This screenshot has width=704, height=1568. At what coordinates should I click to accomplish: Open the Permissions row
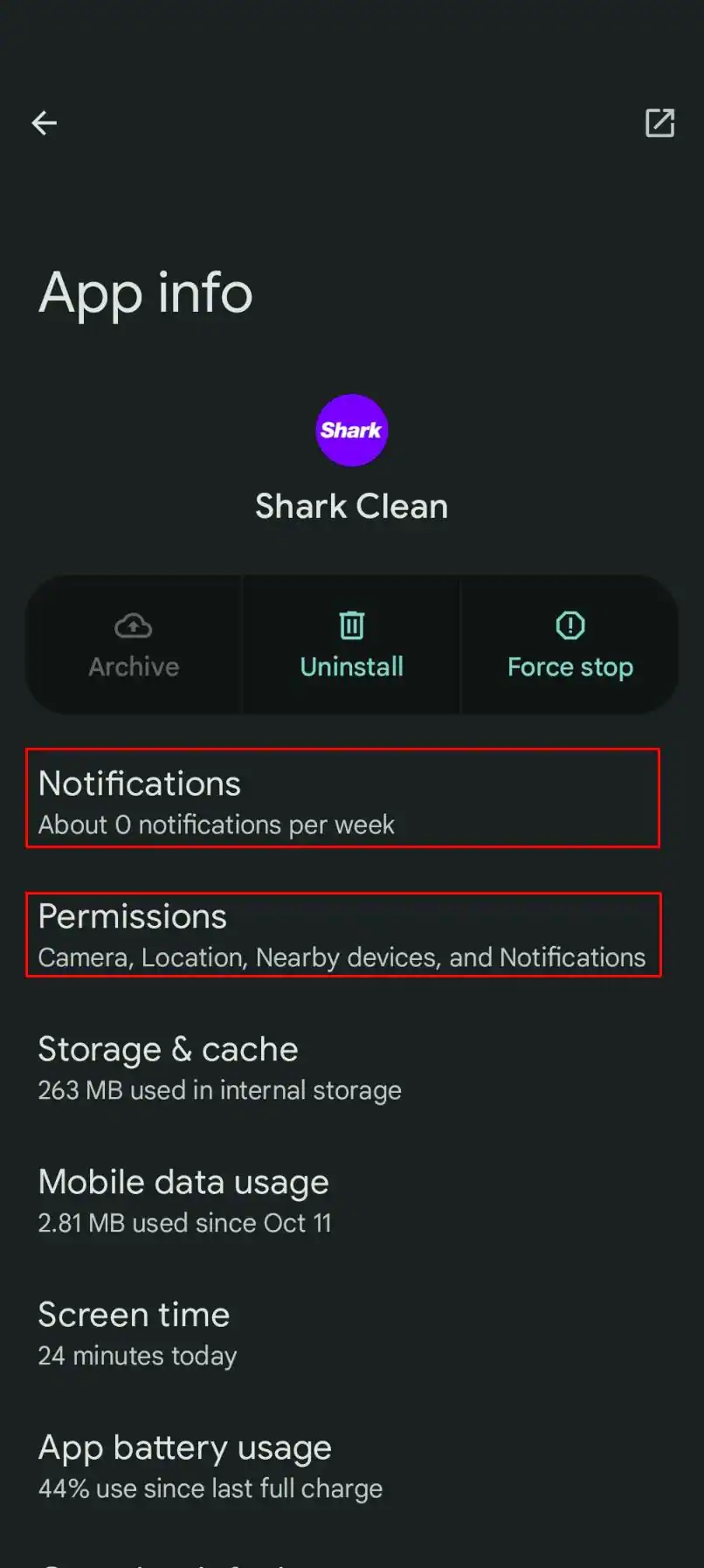tap(342, 935)
